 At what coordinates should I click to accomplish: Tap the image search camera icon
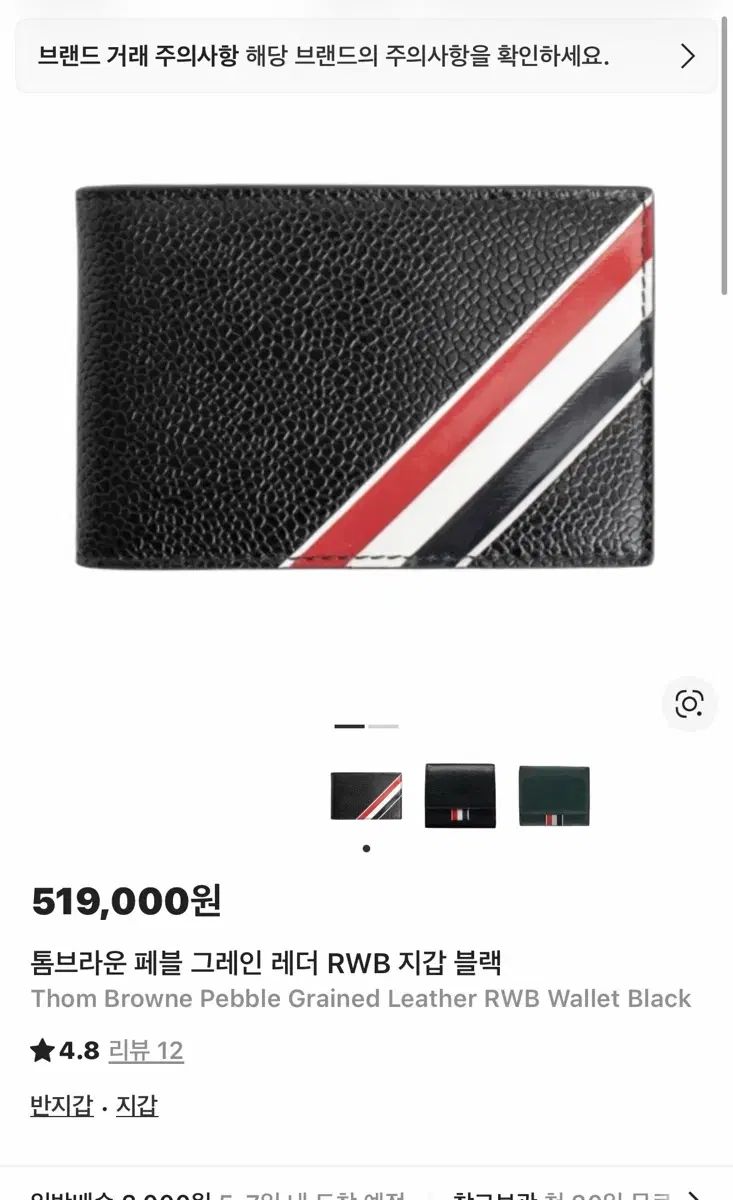pos(689,704)
